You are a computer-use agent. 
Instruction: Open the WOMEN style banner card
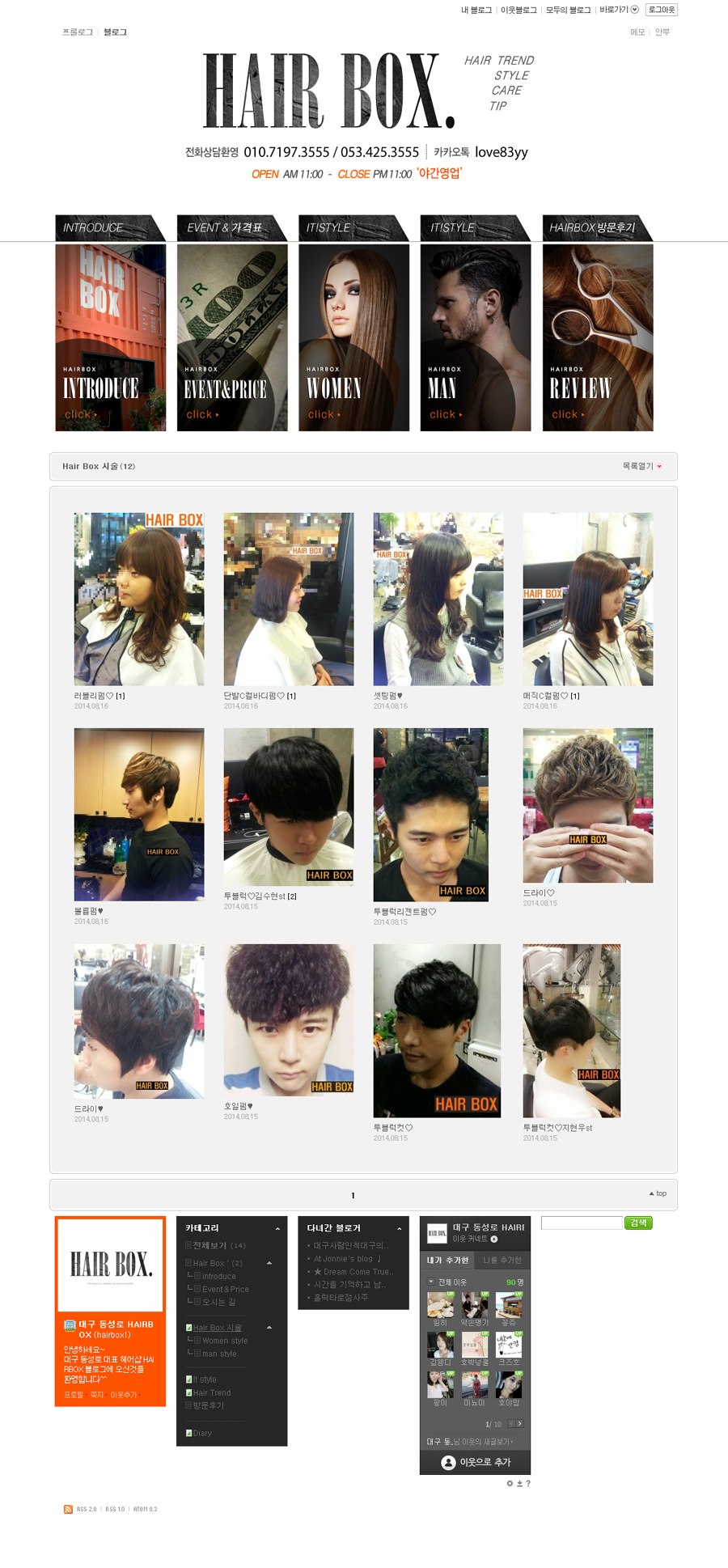(353, 337)
